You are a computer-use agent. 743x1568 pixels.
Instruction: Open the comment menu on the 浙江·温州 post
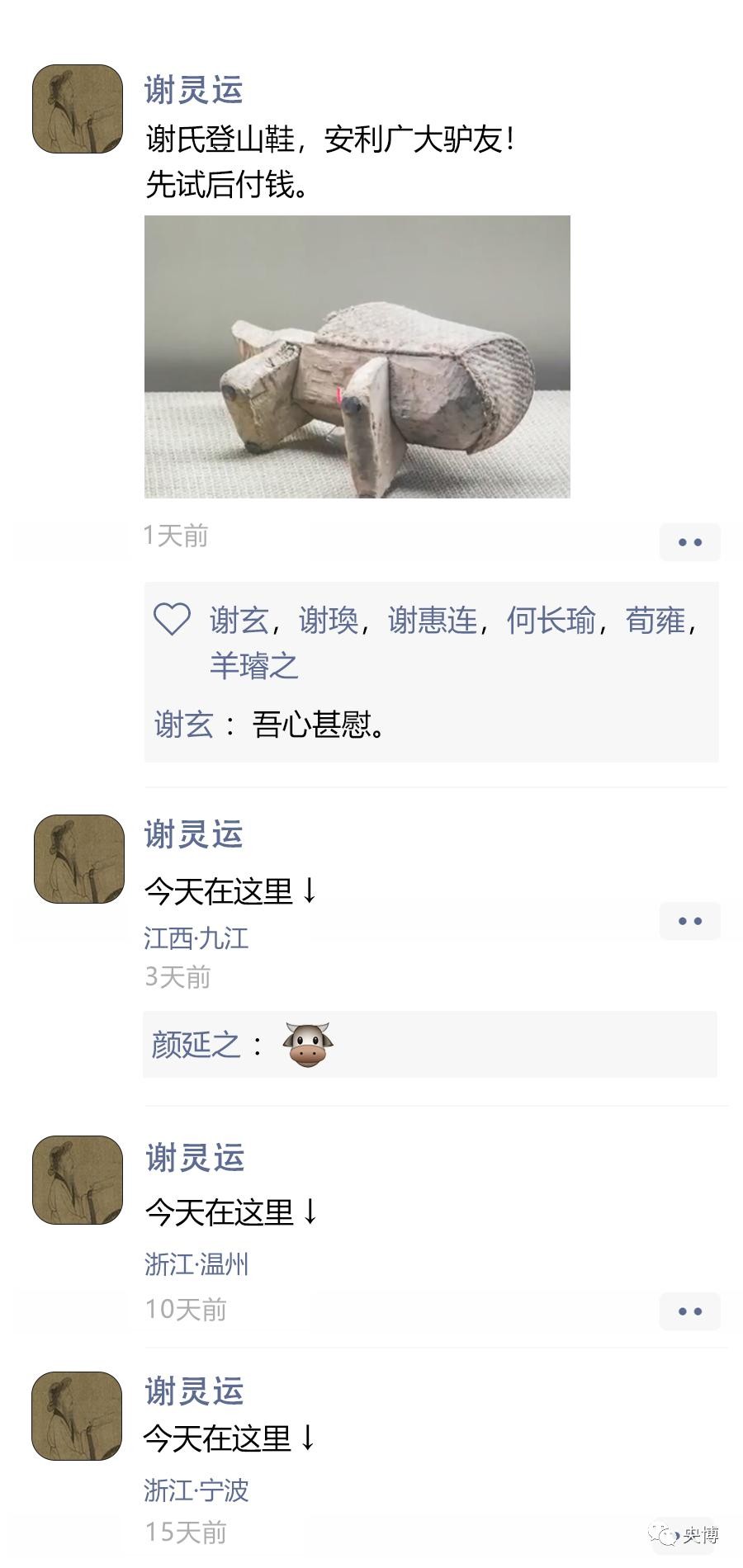click(689, 1311)
